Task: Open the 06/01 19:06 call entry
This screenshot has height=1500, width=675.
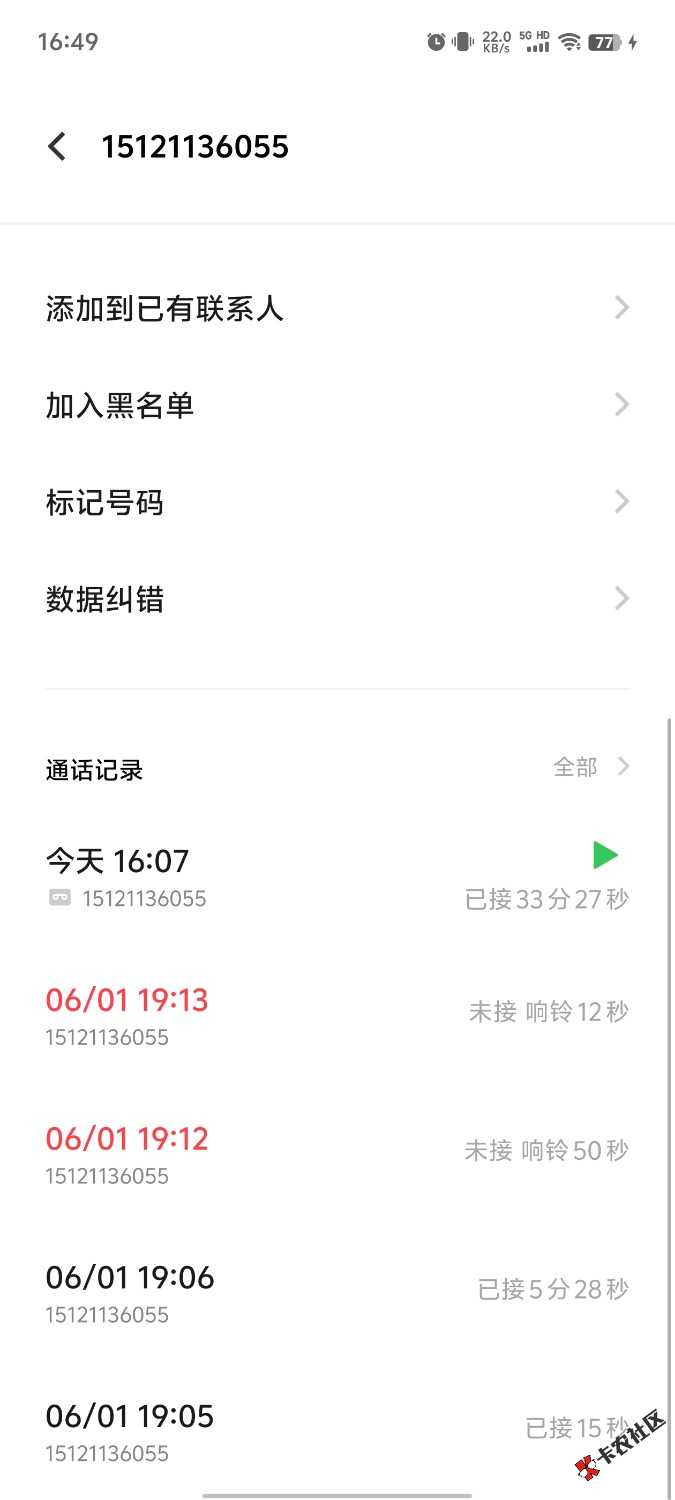Action: coord(337,1294)
